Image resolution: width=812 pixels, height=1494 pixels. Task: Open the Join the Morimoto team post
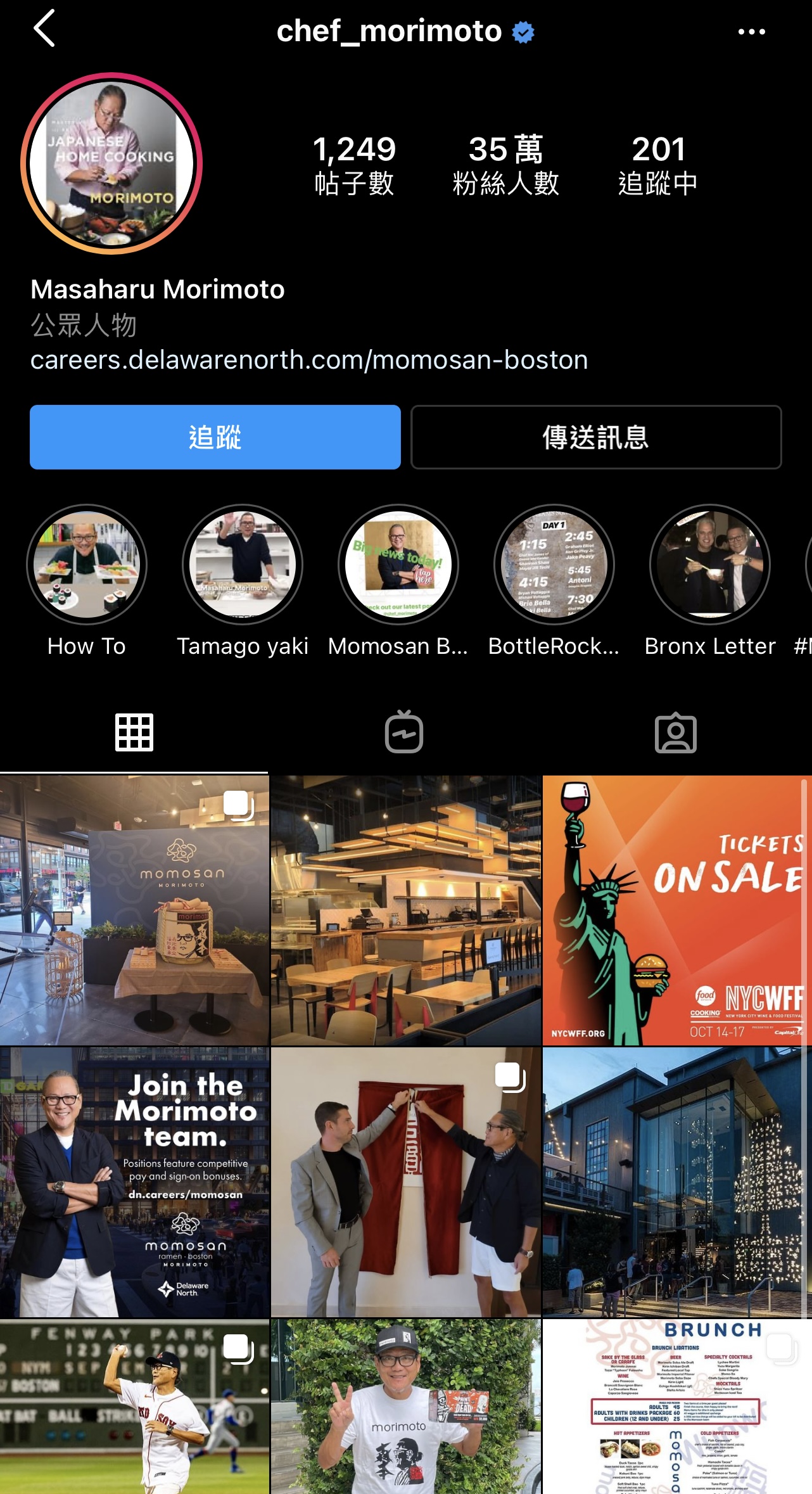(134, 1182)
